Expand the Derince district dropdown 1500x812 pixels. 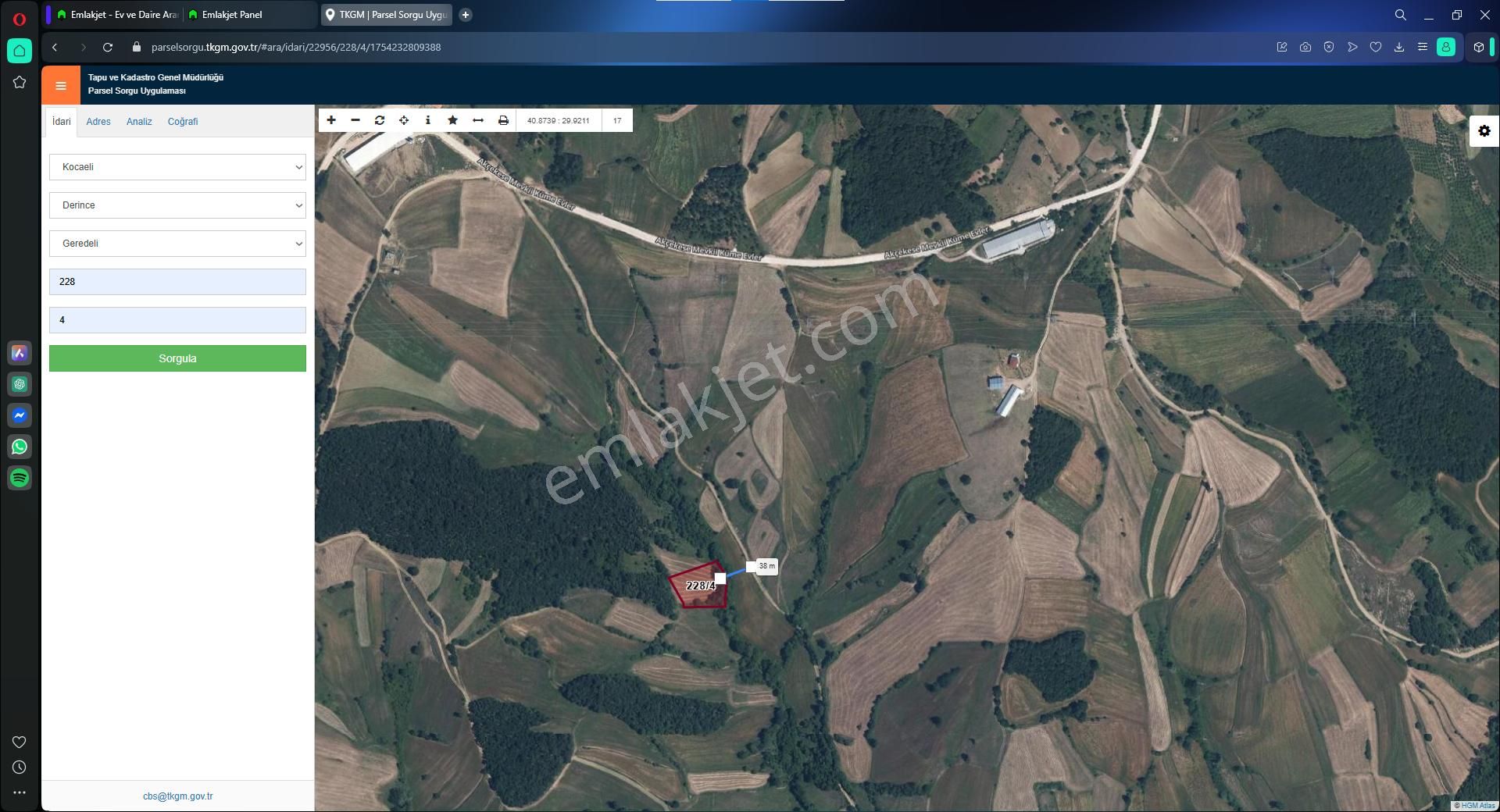[x=177, y=205]
